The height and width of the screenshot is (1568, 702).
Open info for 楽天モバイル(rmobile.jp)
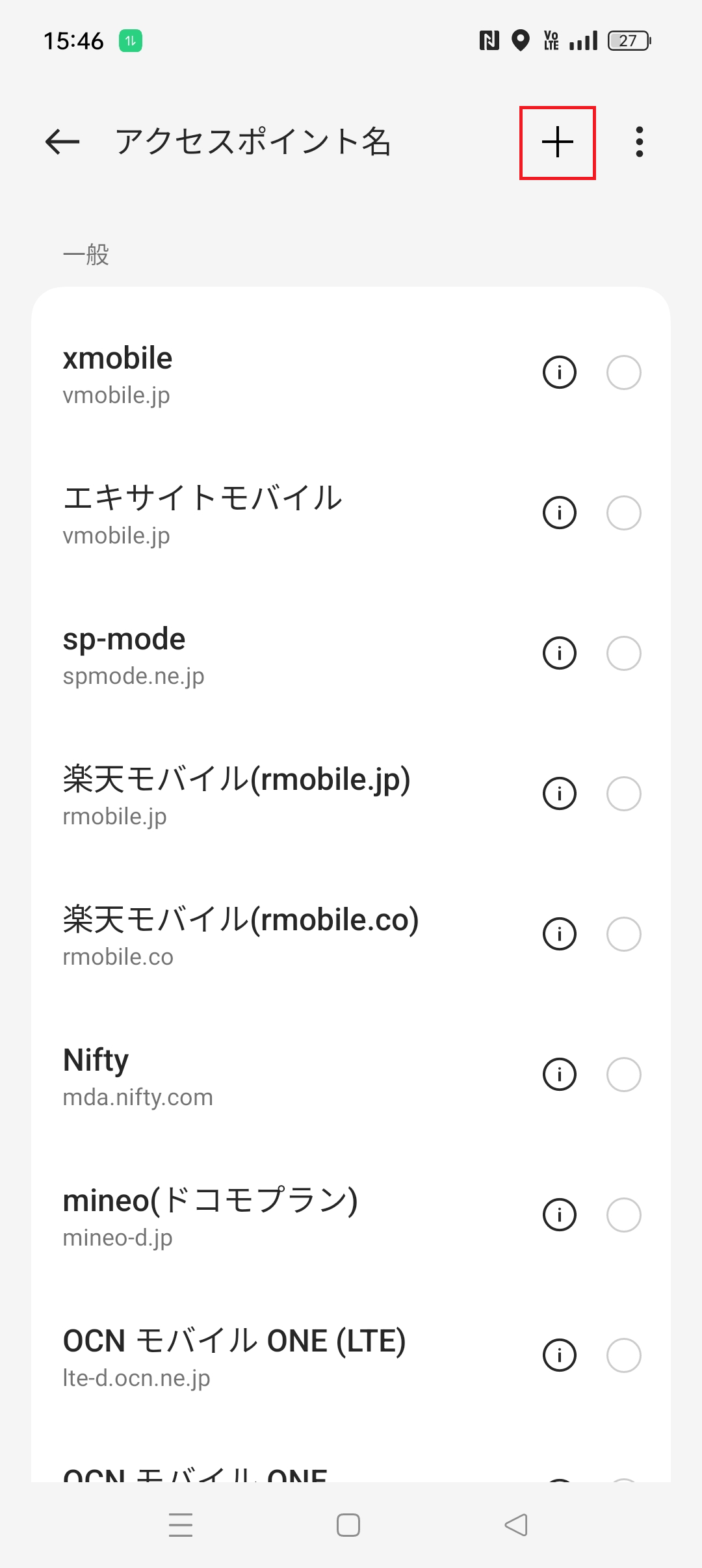pos(559,793)
